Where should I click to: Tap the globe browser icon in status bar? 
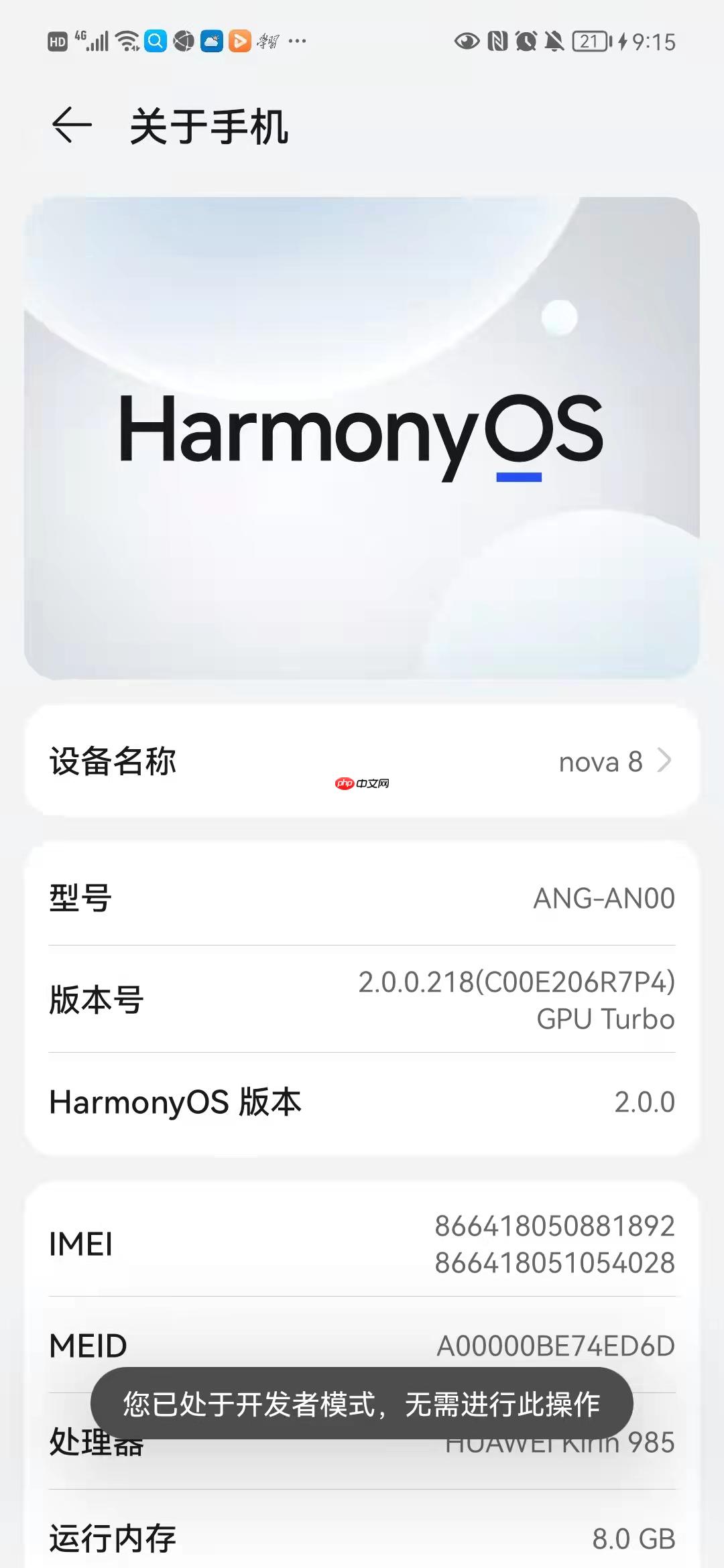[x=185, y=40]
